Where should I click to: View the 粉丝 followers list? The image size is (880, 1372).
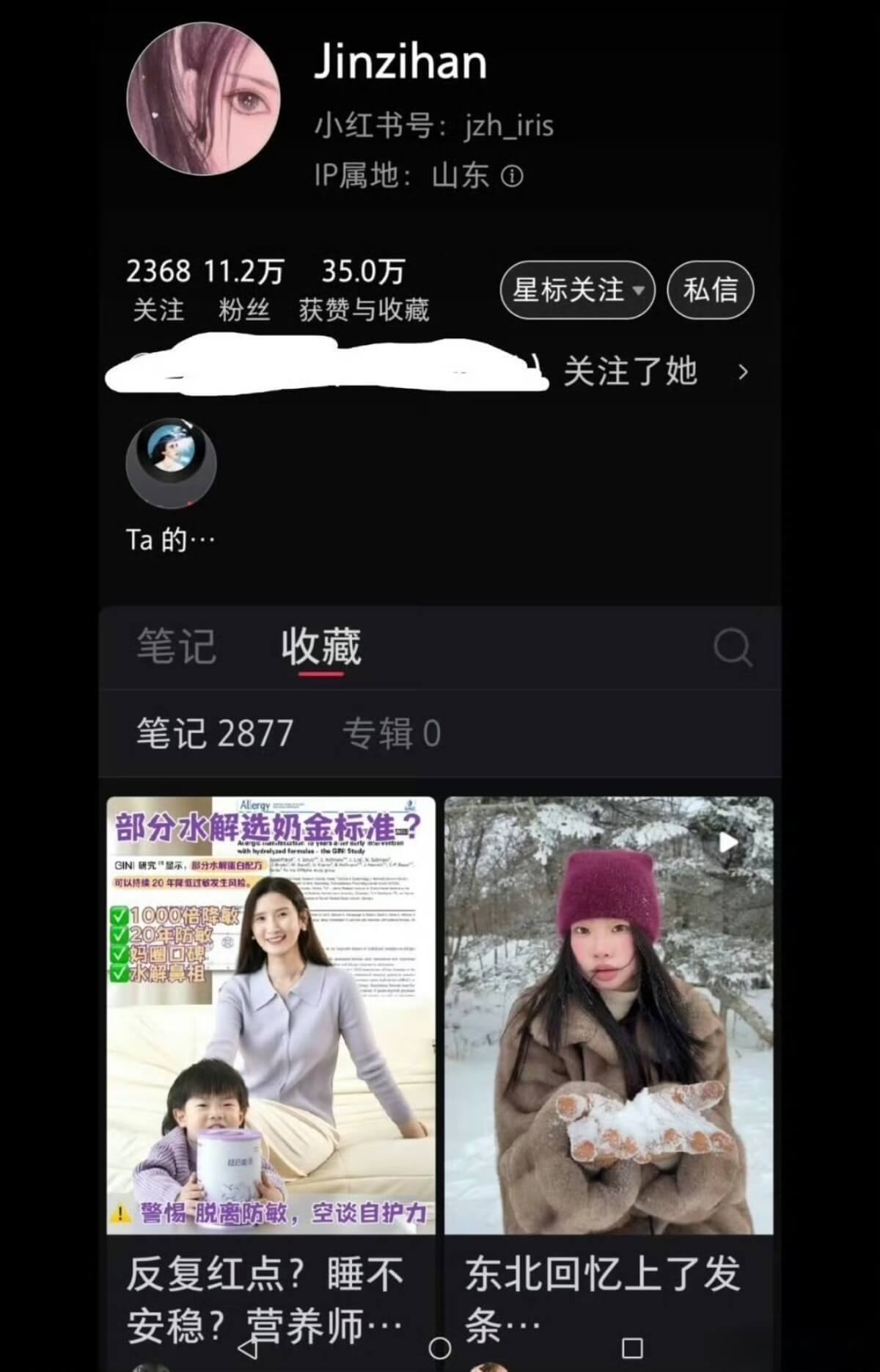pyautogui.click(x=243, y=289)
